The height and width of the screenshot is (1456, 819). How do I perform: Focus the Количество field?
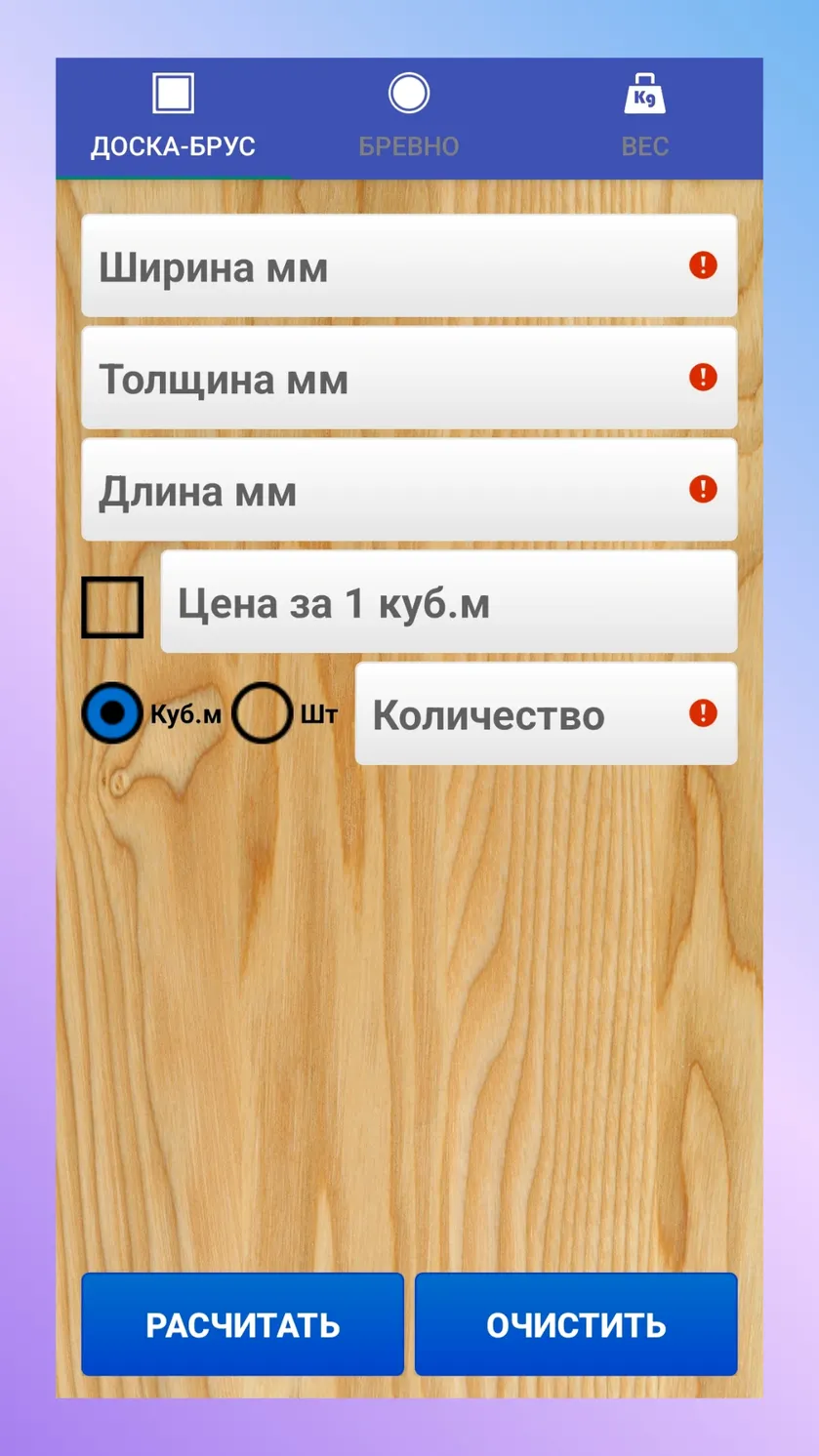[546, 714]
